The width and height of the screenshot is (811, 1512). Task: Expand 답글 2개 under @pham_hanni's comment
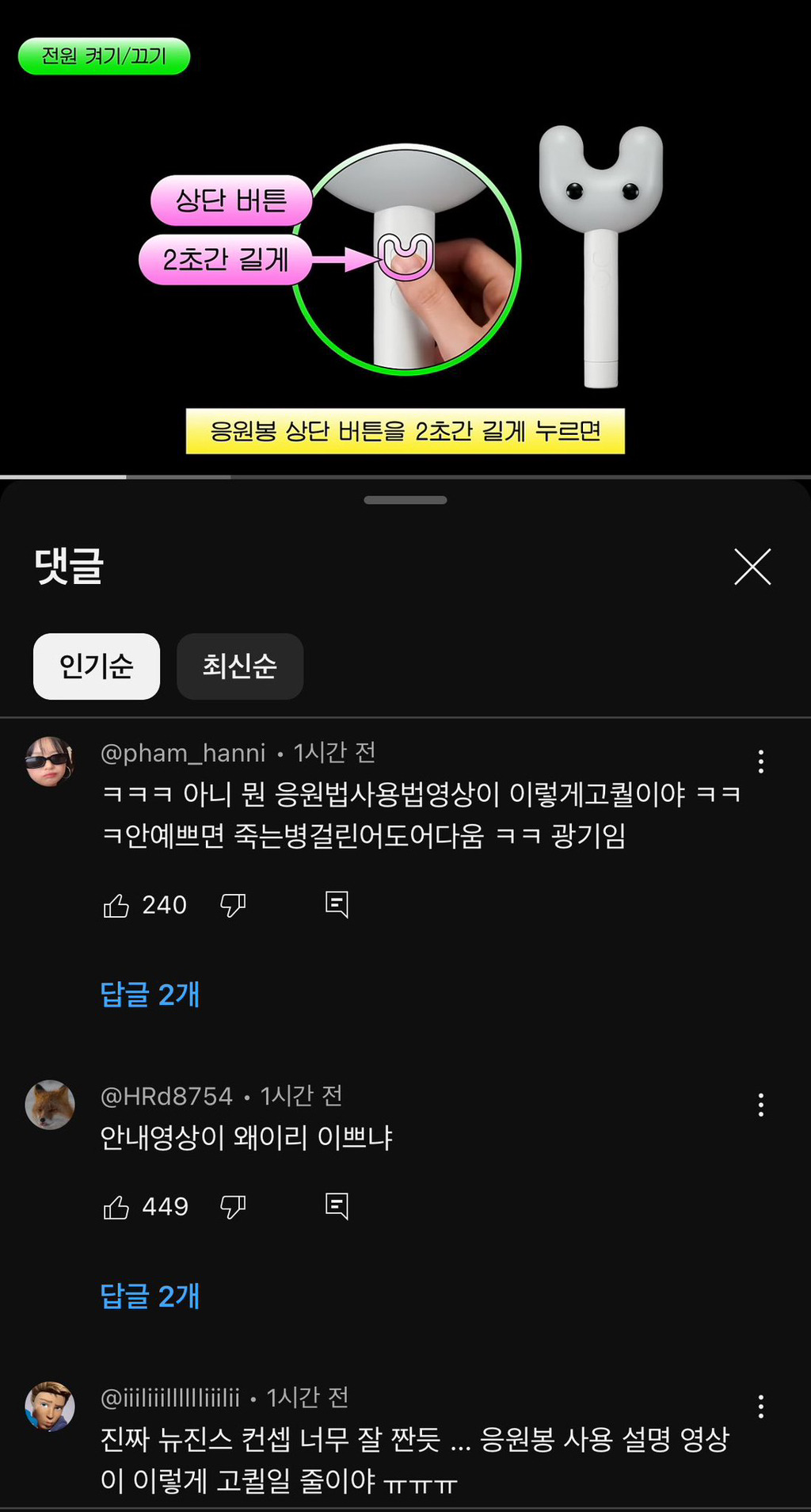tap(150, 994)
